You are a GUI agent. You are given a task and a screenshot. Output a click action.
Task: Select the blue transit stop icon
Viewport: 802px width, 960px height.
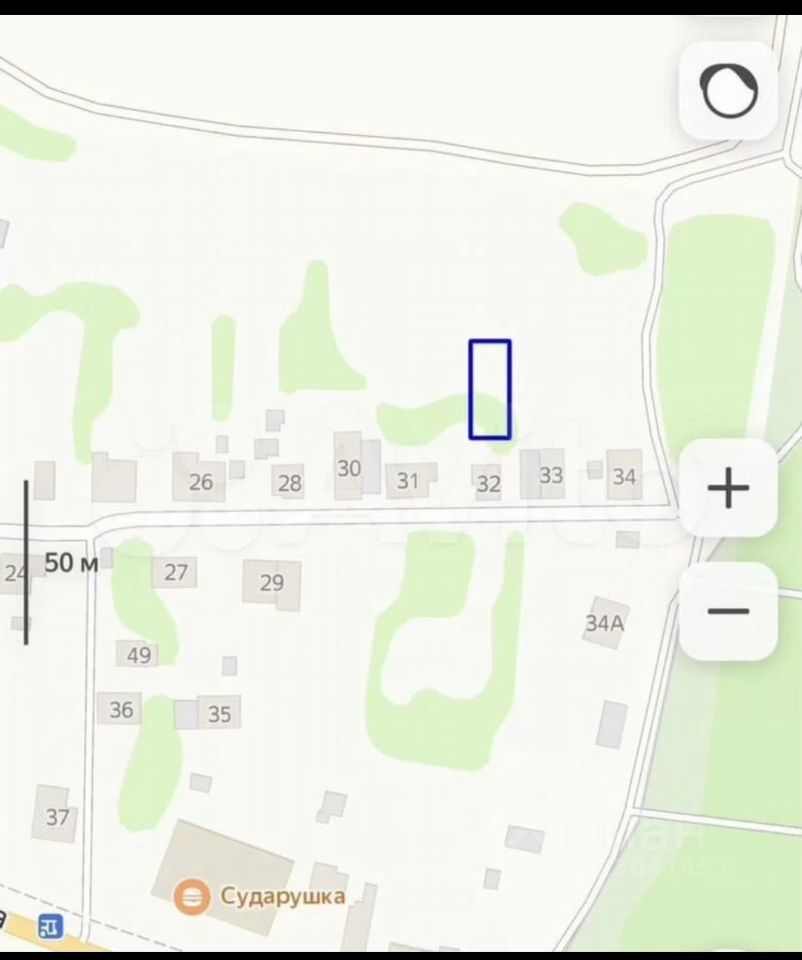[x=50, y=927]
